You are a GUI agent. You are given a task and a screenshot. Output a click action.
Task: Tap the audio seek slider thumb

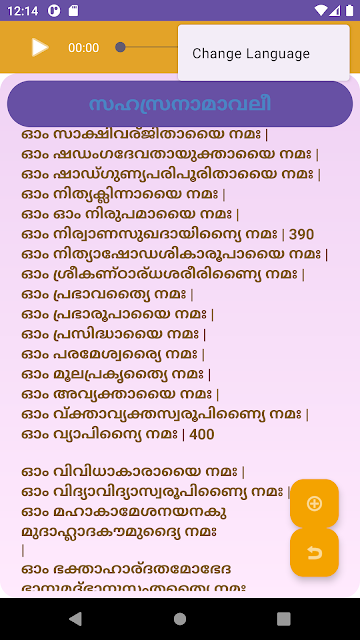click(120, 47)
